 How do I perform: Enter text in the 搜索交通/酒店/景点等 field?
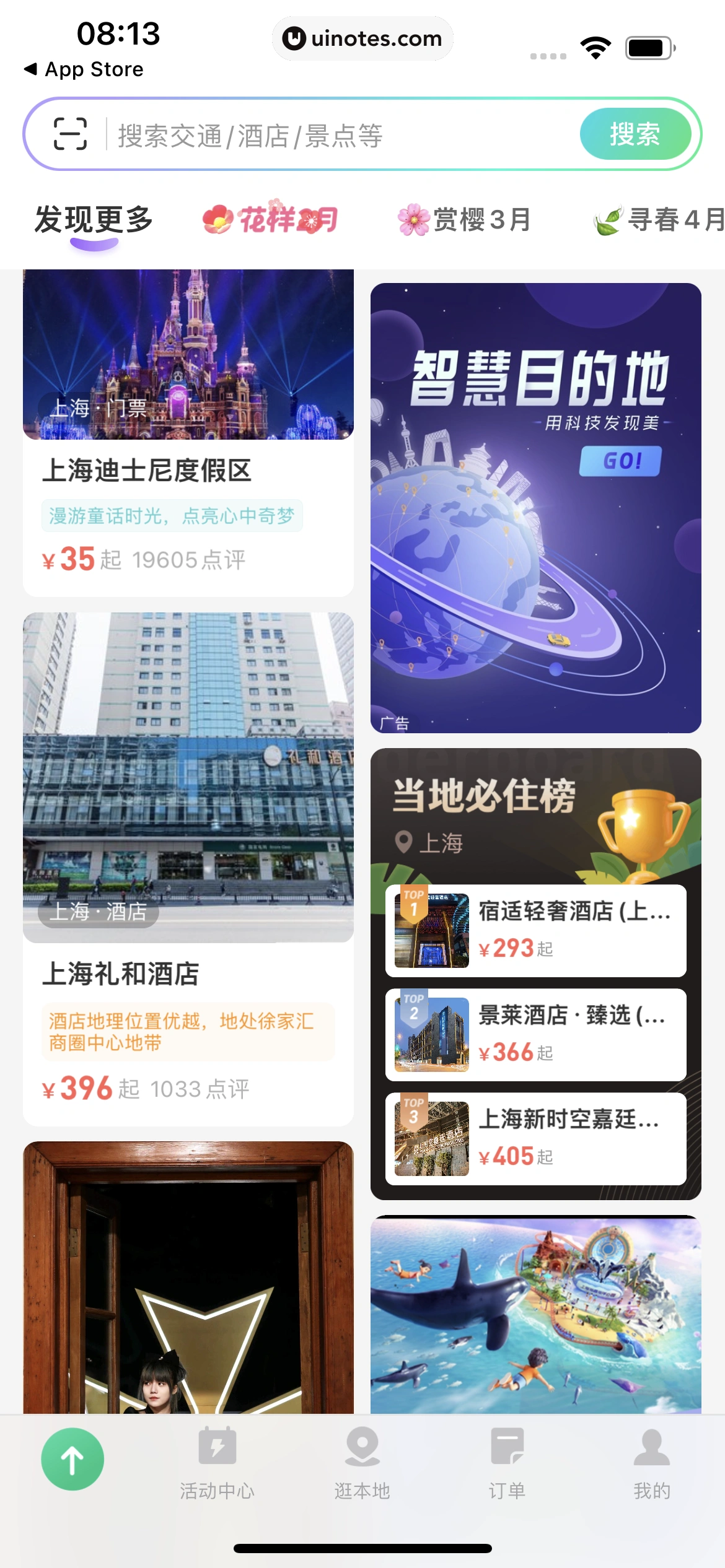tap(341, 135)
